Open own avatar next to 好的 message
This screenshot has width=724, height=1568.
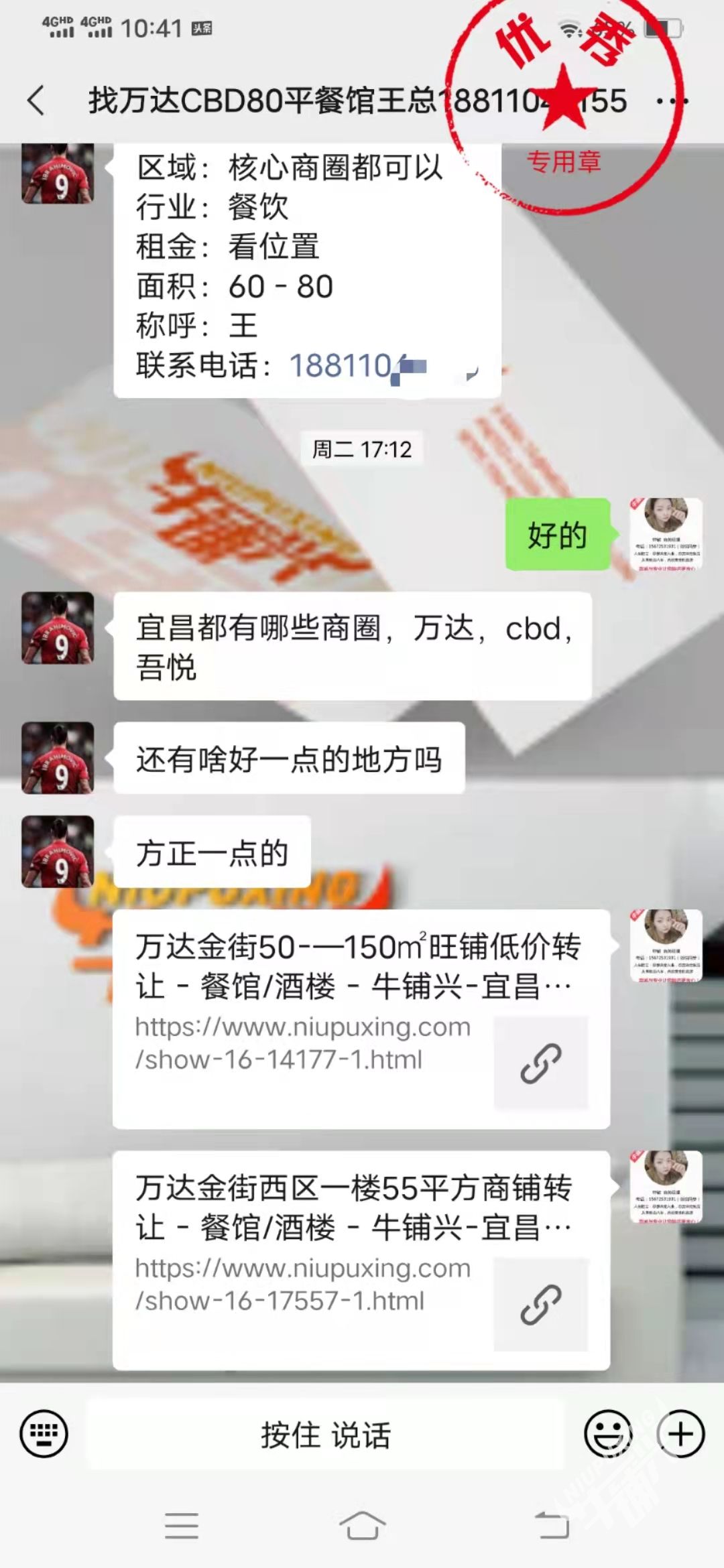[666, 534]
